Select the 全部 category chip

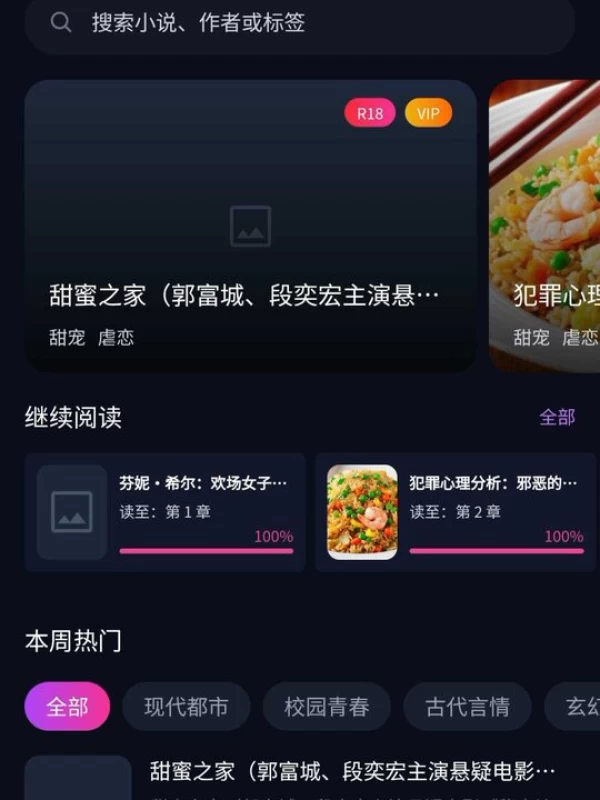click(x=67, y=707)
